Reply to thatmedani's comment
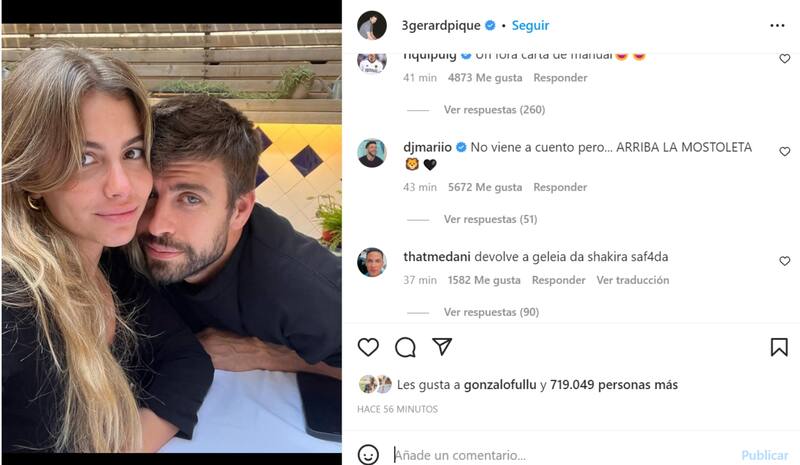This screenshot has width=800, height=465. [x=558, y=280]
